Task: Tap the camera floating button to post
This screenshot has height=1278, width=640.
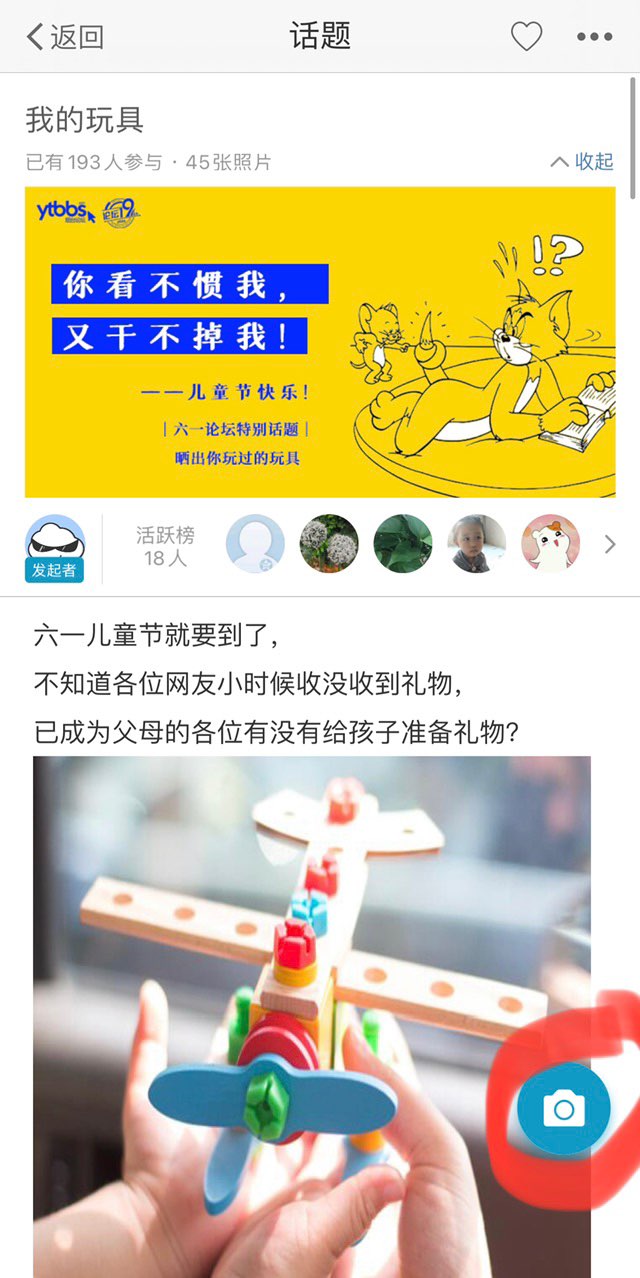Action: point(564,1109)
